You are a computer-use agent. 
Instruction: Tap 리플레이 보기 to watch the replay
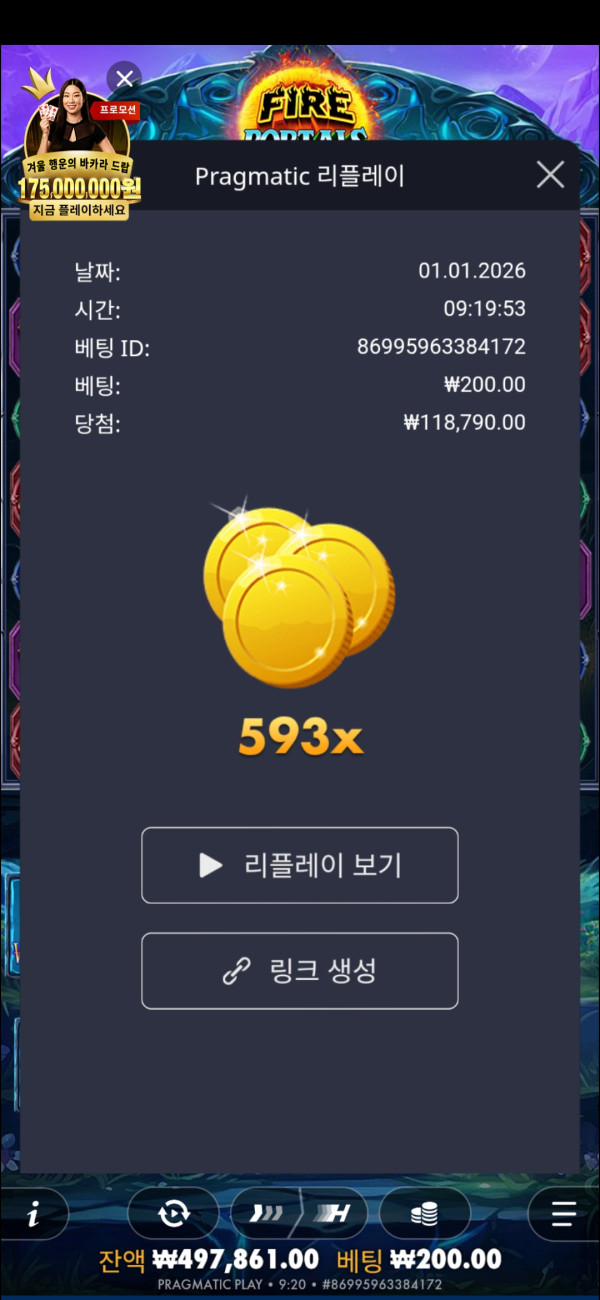click(300, 865)
